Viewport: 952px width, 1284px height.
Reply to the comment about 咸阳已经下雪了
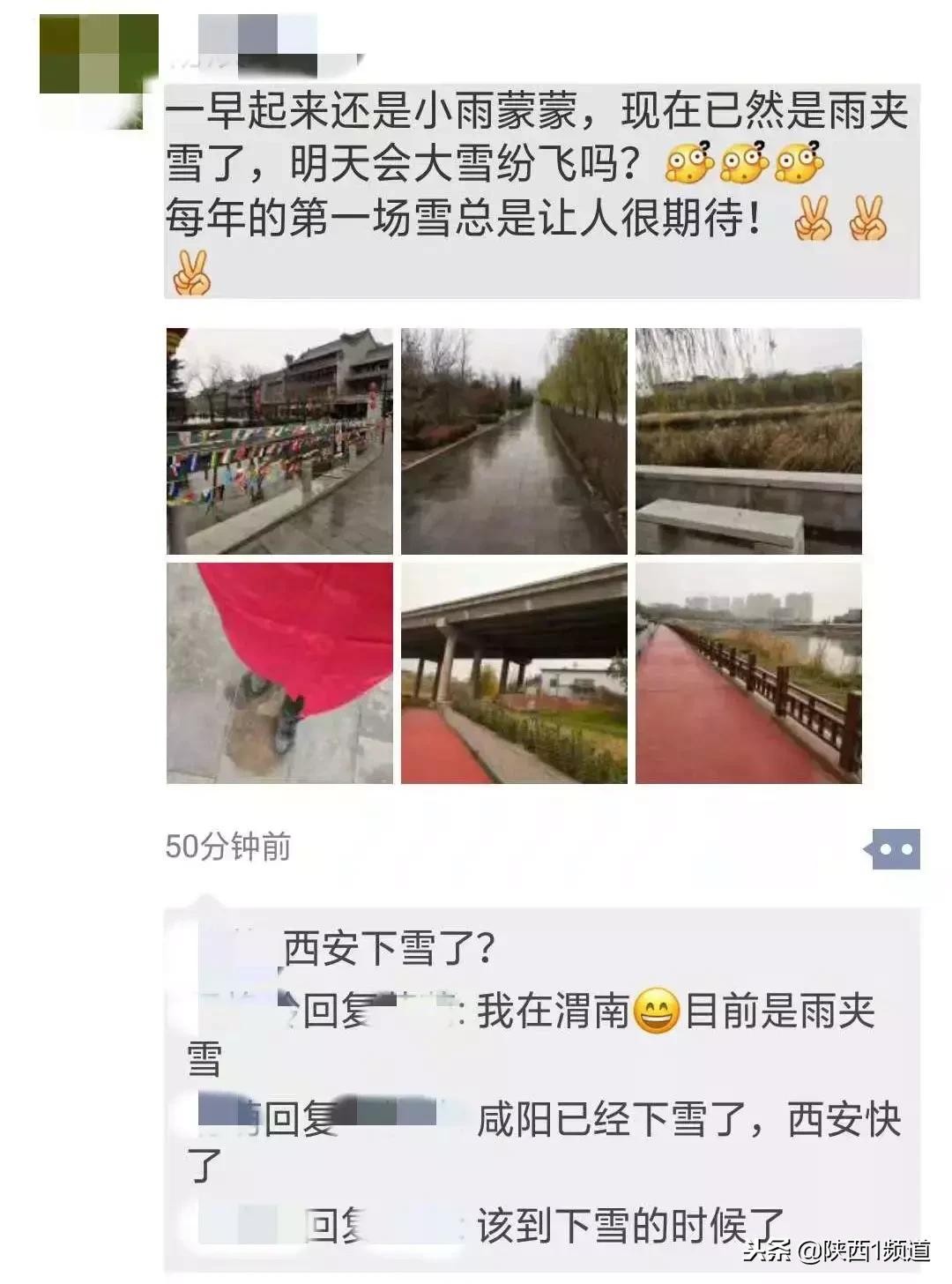click(x=688, y=1121)
